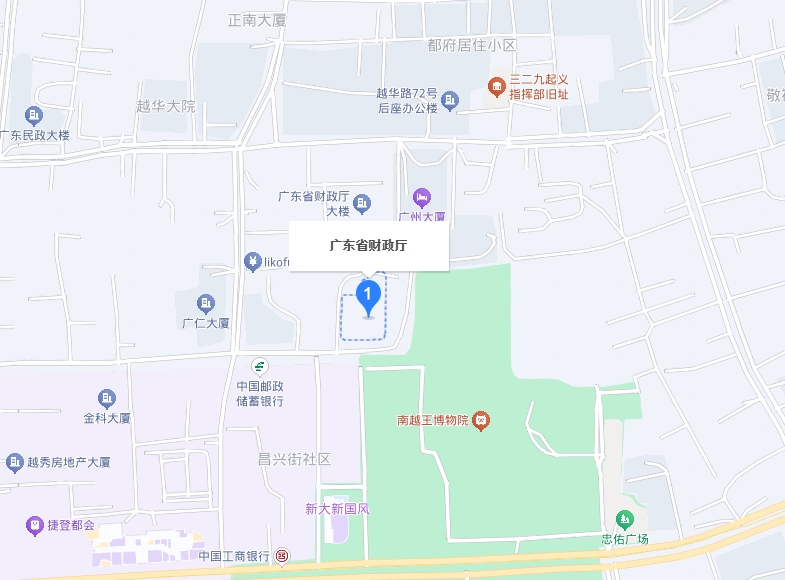Screen dimensions: 785x580
Task: Open the 广仁大厦 building point
Action: (x=206, y=303)
